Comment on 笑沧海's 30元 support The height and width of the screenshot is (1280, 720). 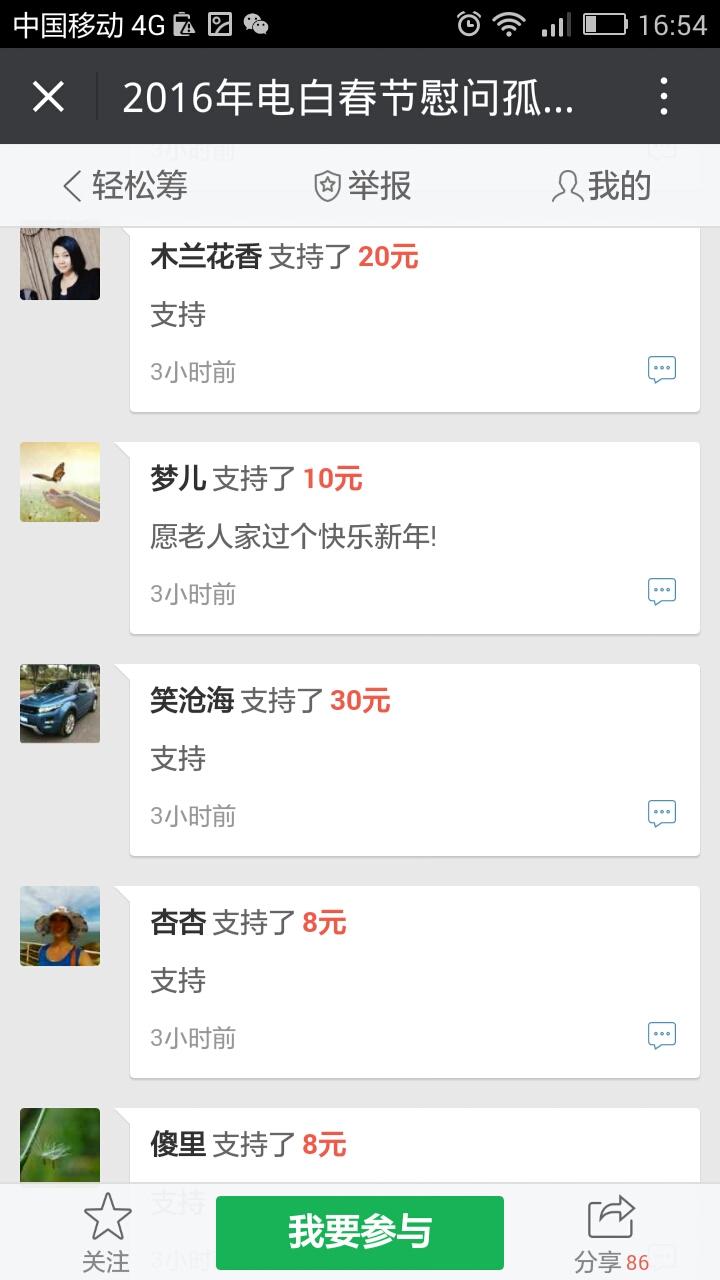(662, 814)
